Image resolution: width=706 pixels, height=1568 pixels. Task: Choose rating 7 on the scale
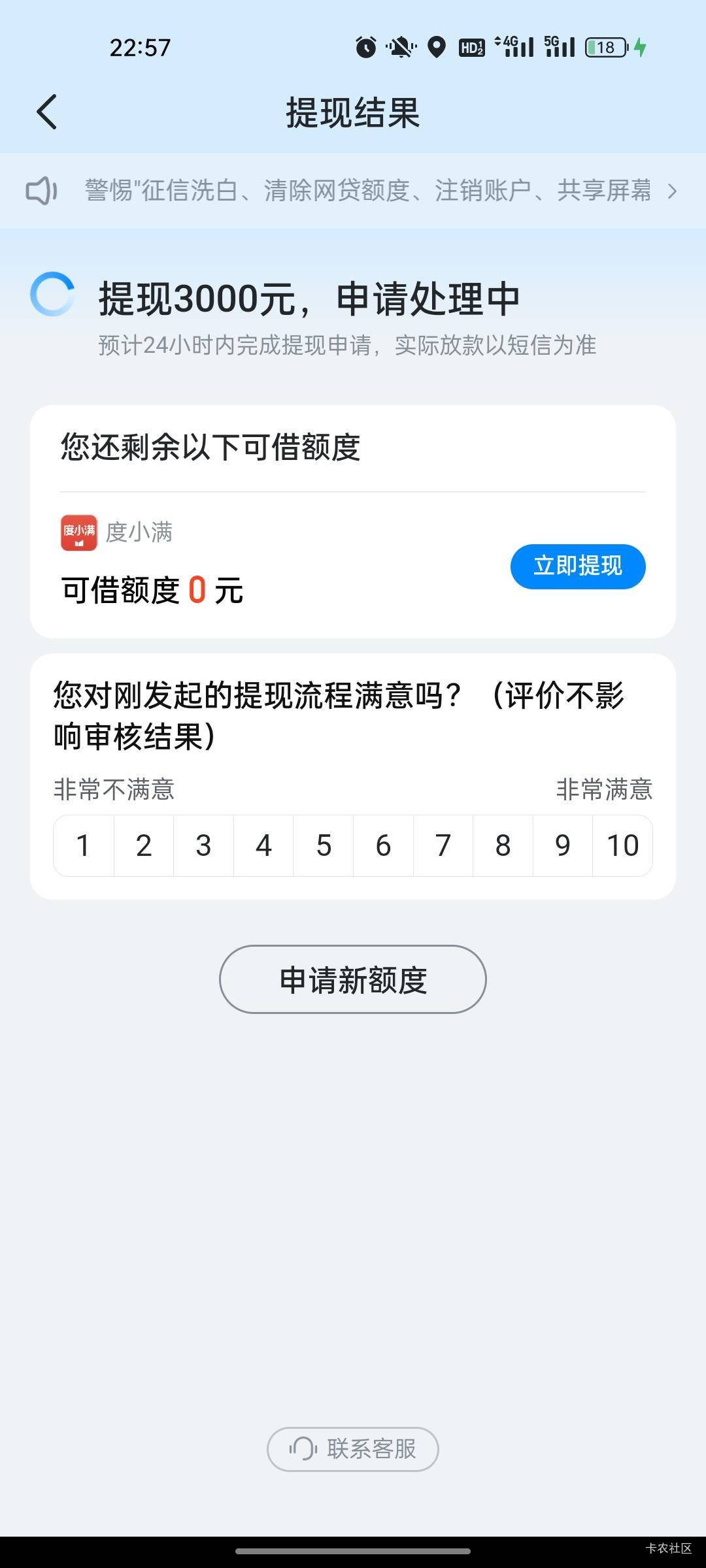443,845
